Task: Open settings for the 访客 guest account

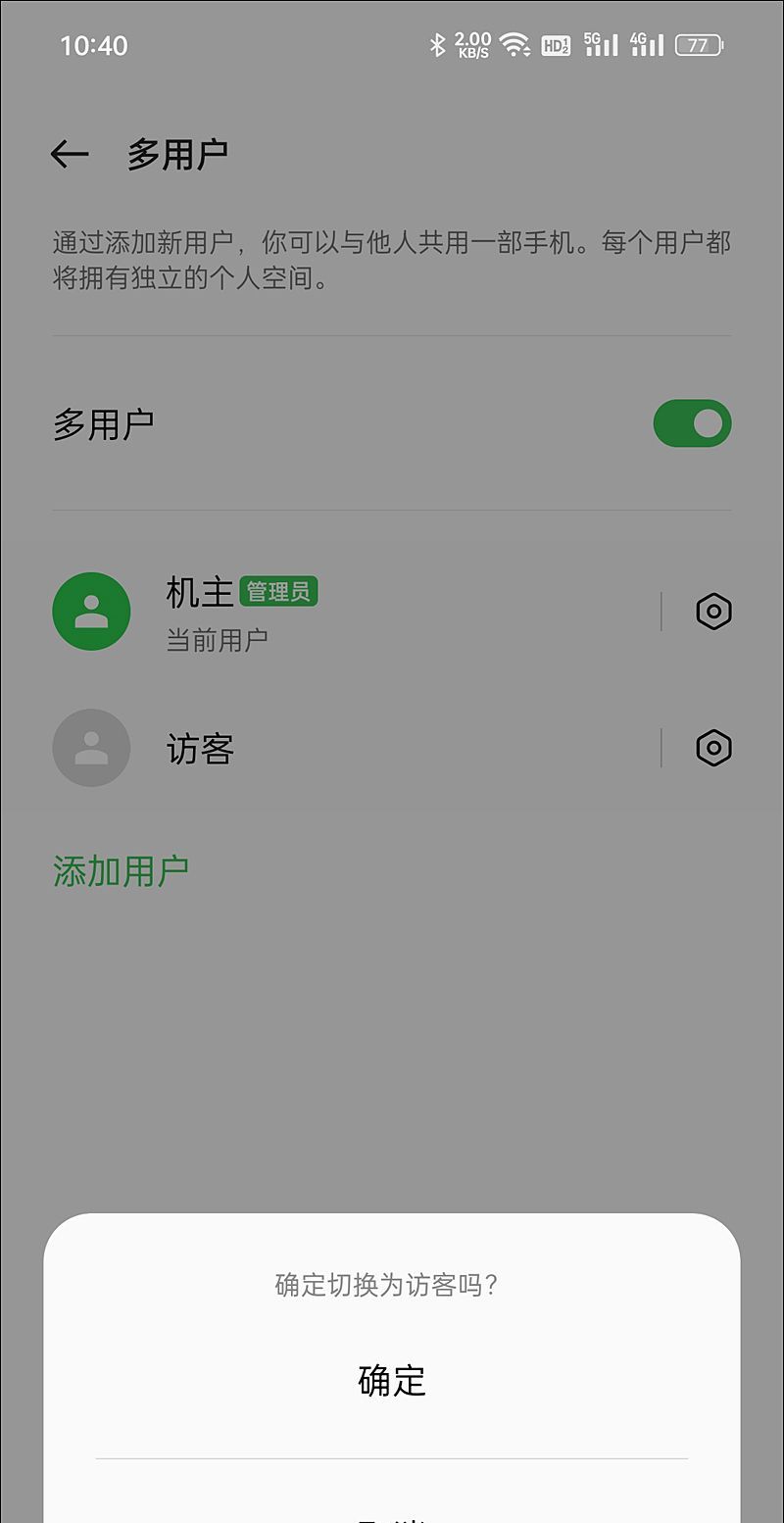Action: point(712,748)
